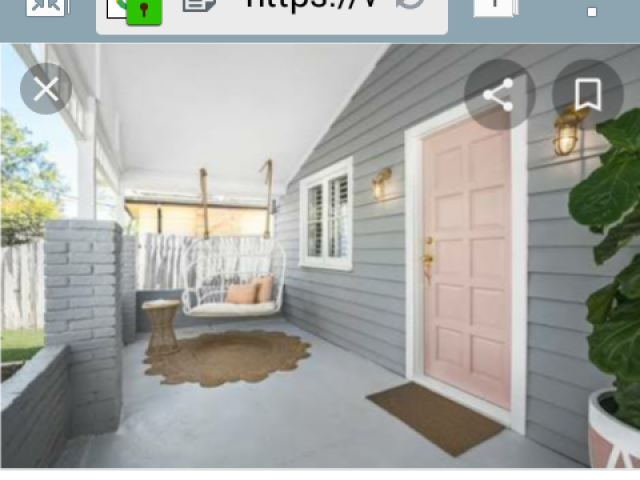Reload the page in the browser
Image resolution: width=640 pixels, height=480 pixels.
(410, 5)
